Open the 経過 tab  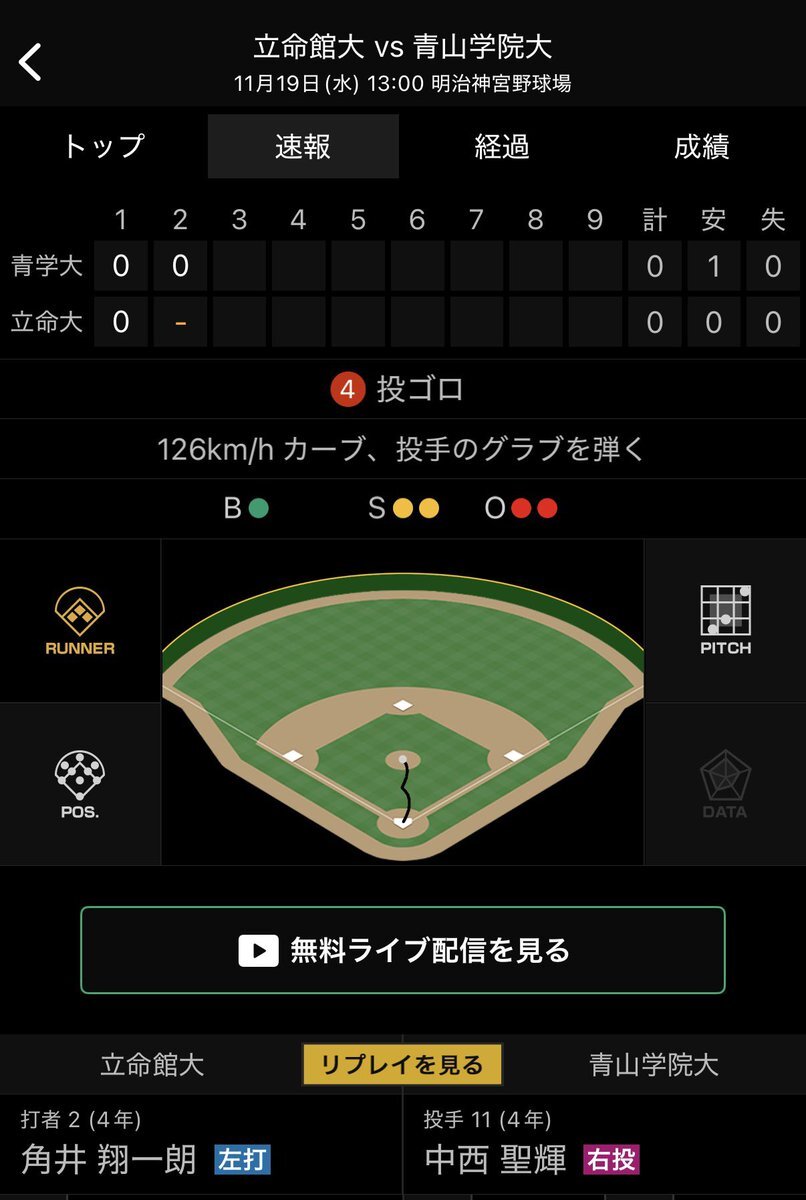(x=502, y=147)
